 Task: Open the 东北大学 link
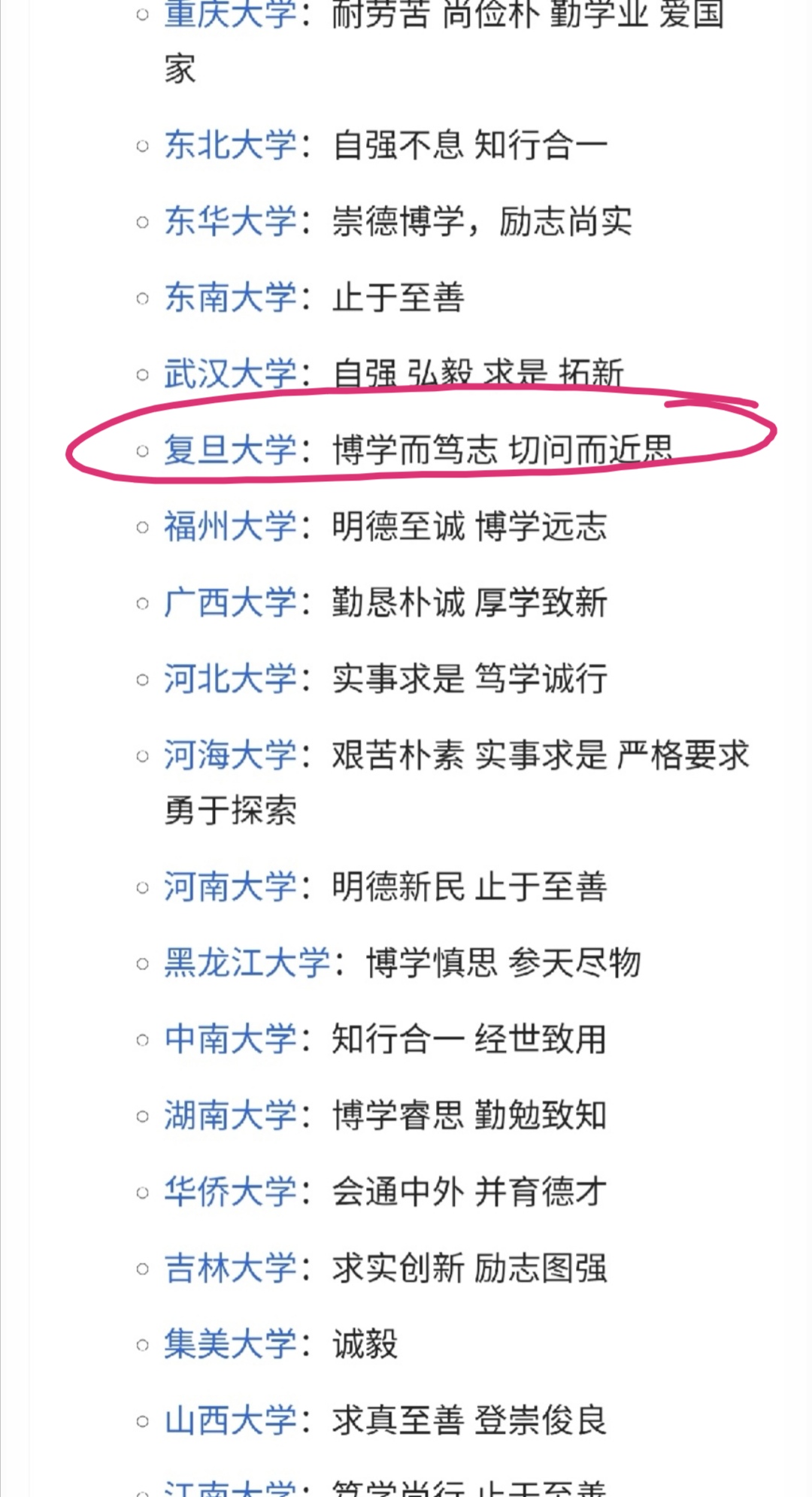230,145
